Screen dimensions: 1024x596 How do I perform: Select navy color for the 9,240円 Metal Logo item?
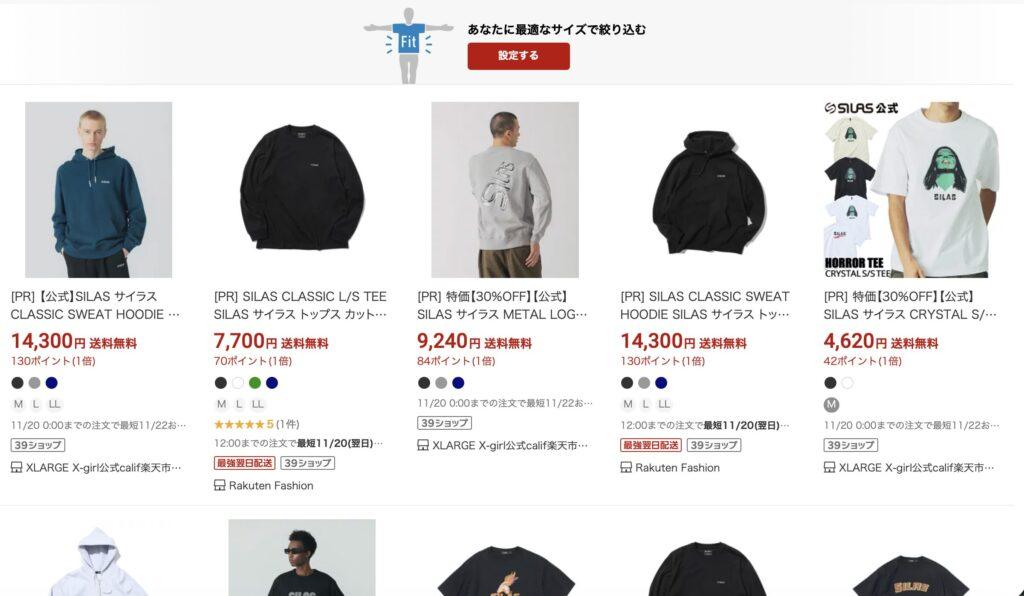458,383
